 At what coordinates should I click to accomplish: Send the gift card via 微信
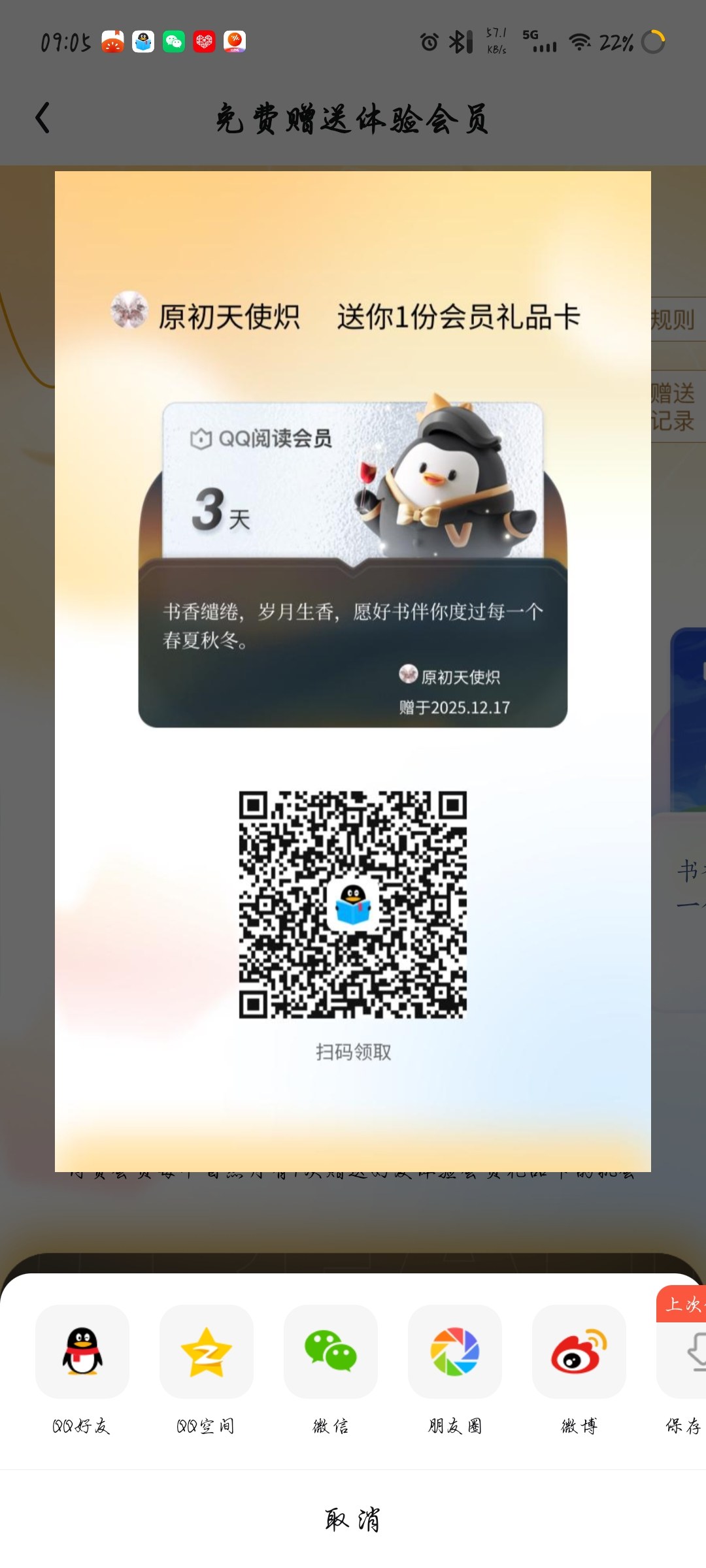pyautogui.click(x=330, y=1352)
